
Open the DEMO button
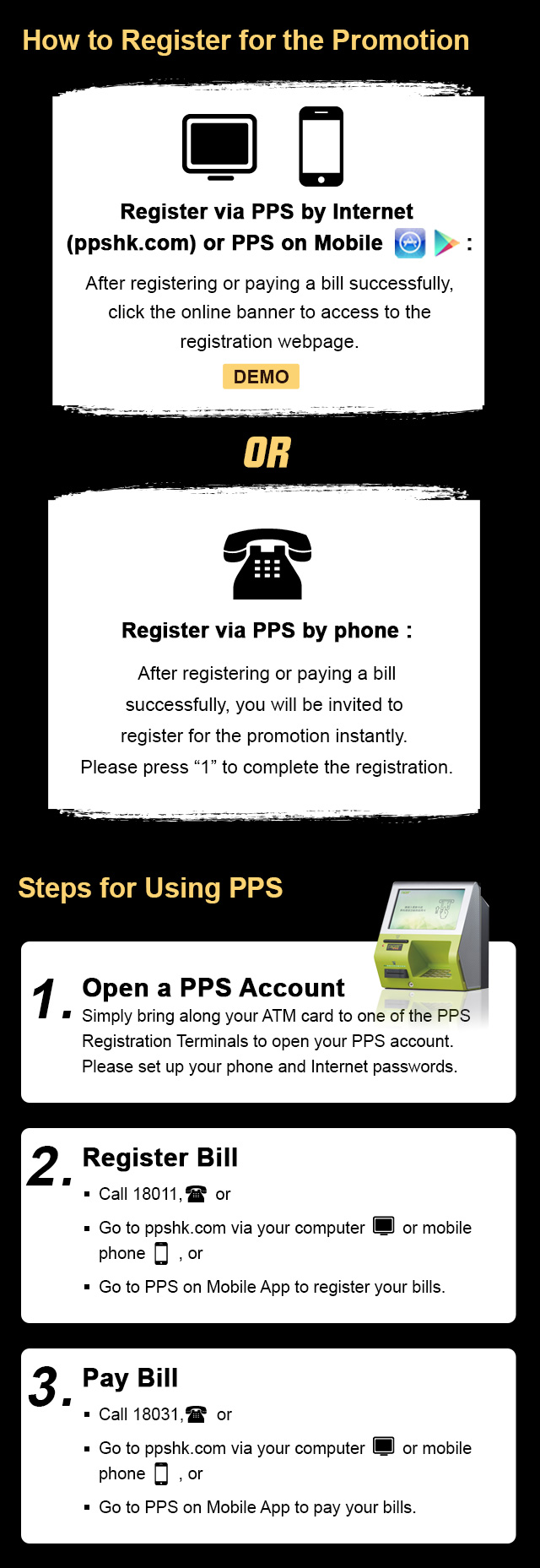(261, 377)
